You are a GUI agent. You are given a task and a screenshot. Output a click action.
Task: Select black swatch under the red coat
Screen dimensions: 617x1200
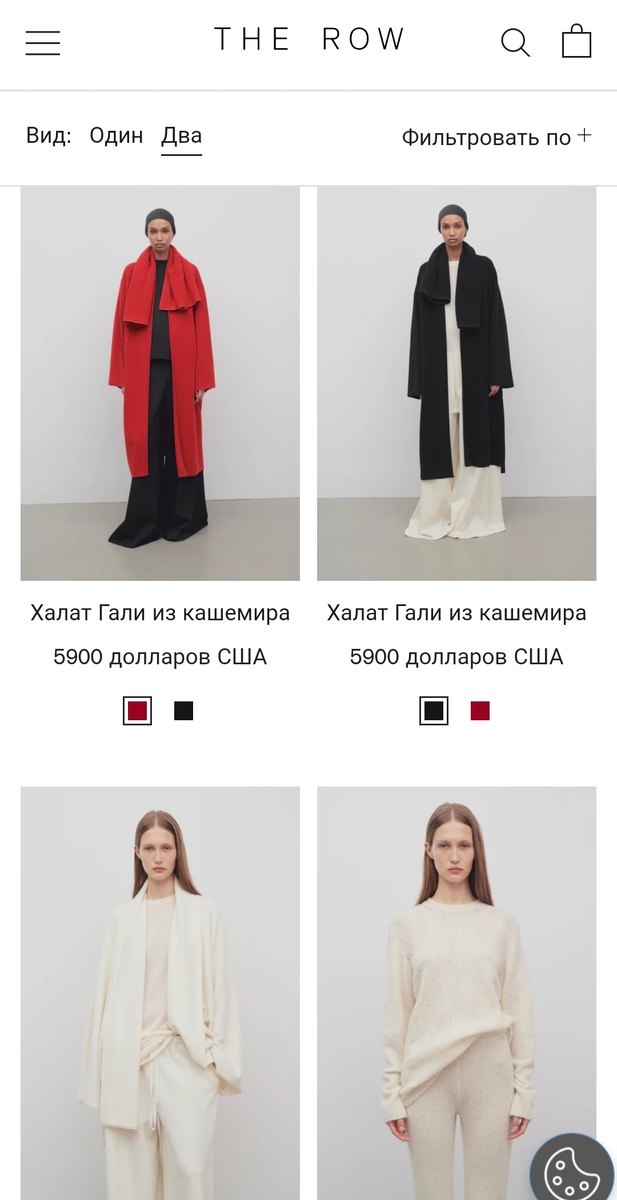(184, 711)
